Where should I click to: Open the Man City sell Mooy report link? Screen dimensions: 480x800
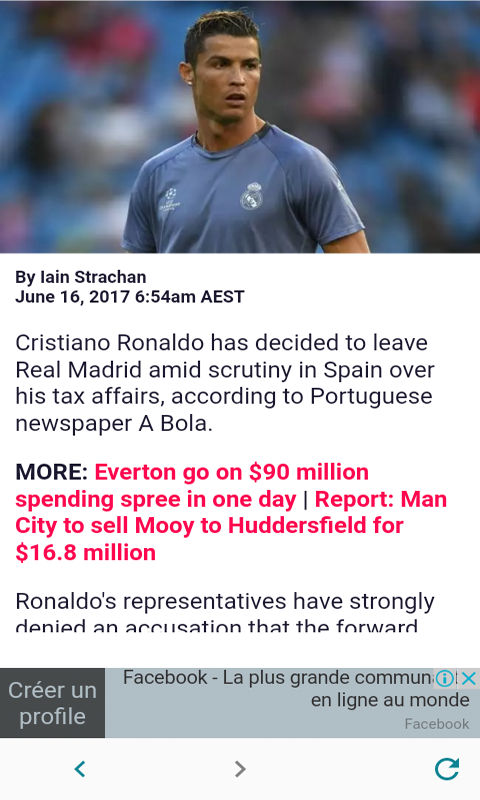pyautogui.click(x=231, y=526)
